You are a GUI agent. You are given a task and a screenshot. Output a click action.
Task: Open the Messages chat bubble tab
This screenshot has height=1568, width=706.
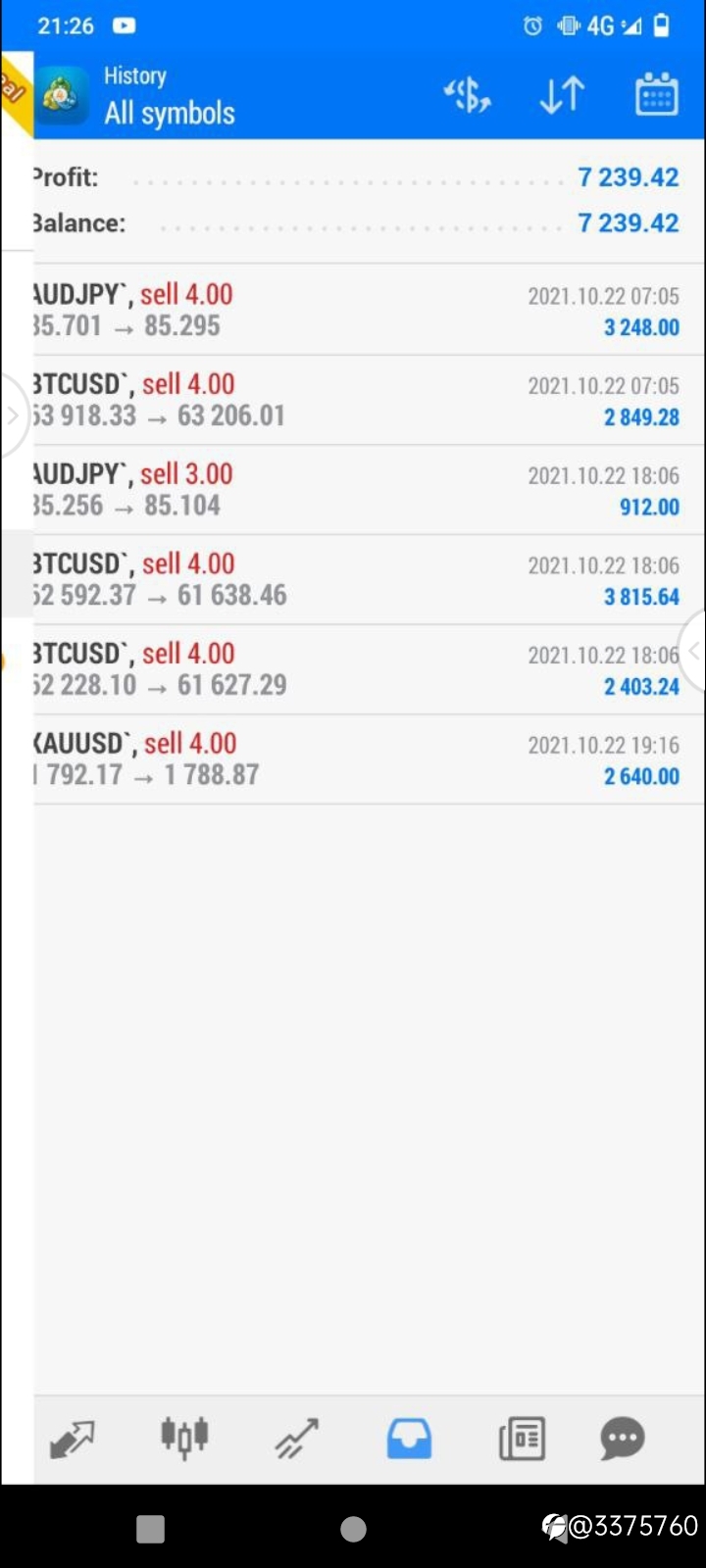[623, 1439]
